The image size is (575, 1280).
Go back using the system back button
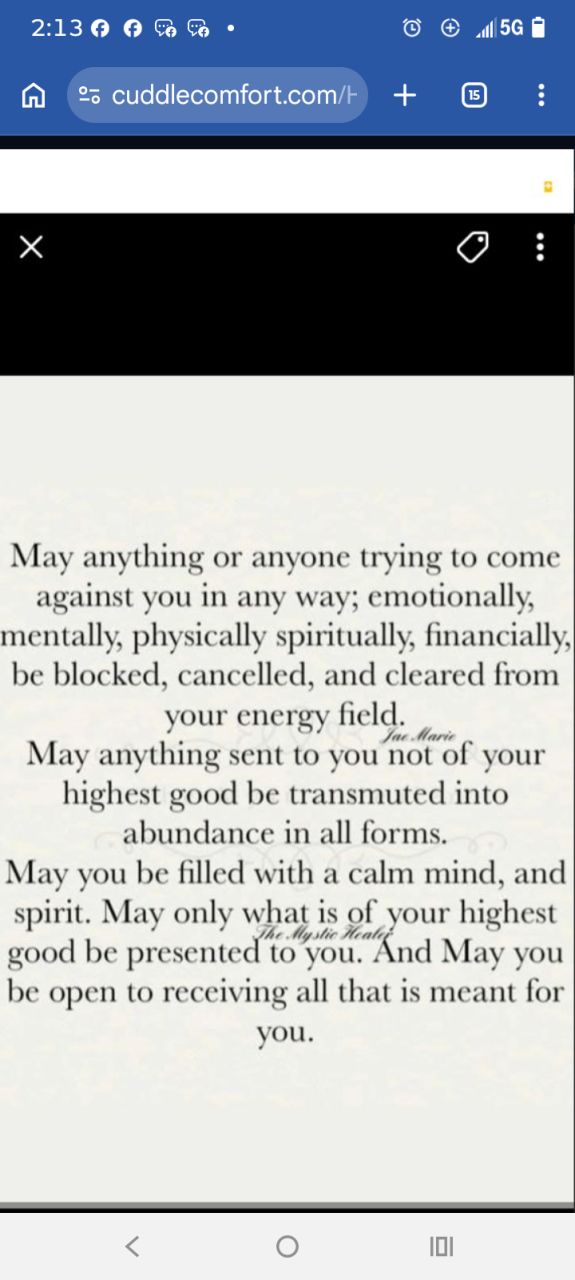[x=132, y=1246]
